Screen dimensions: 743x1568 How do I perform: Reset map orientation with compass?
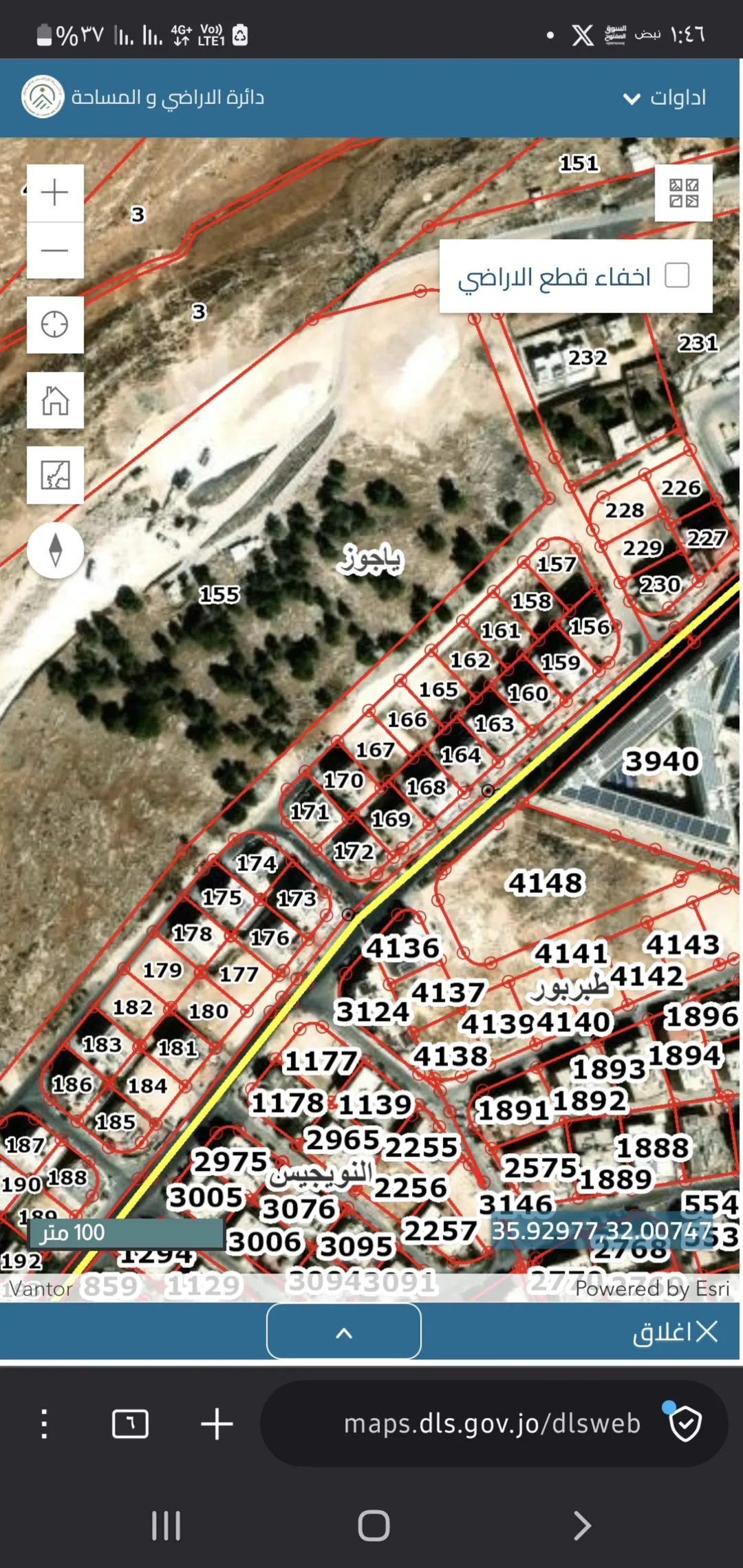(x=56, y=550)
